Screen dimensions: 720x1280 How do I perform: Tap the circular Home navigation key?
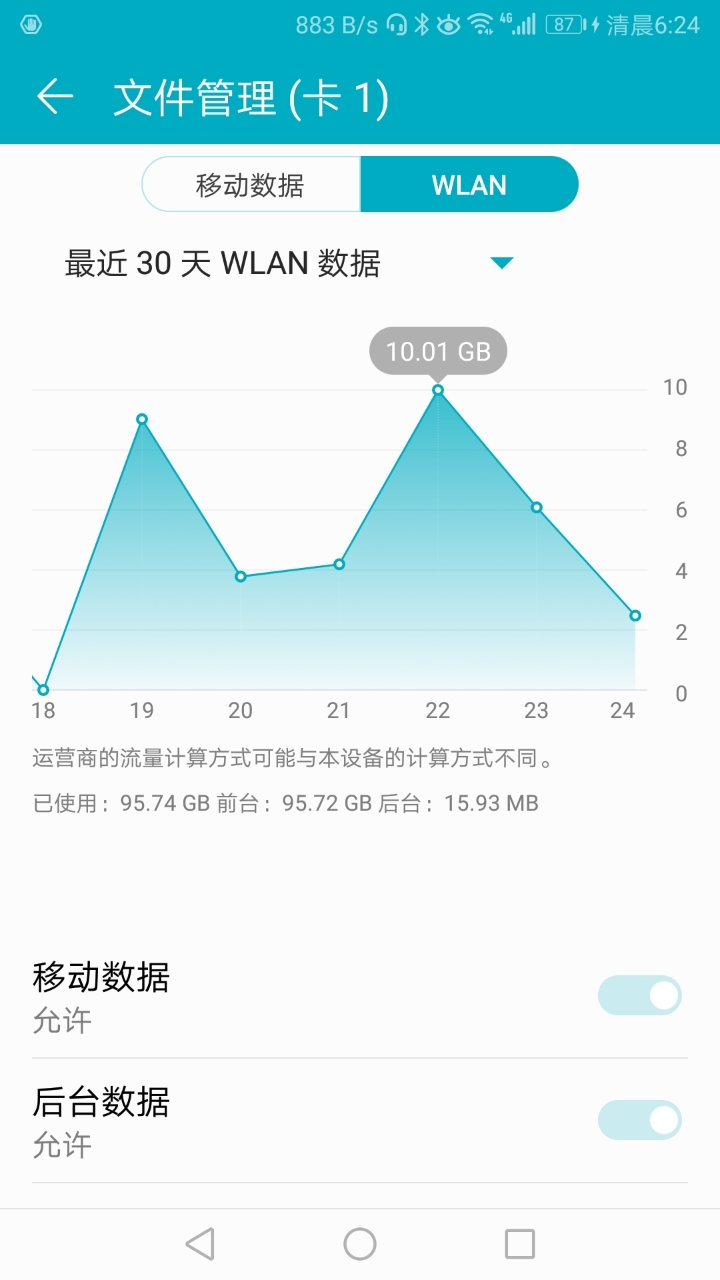(x=360, y=1243)
